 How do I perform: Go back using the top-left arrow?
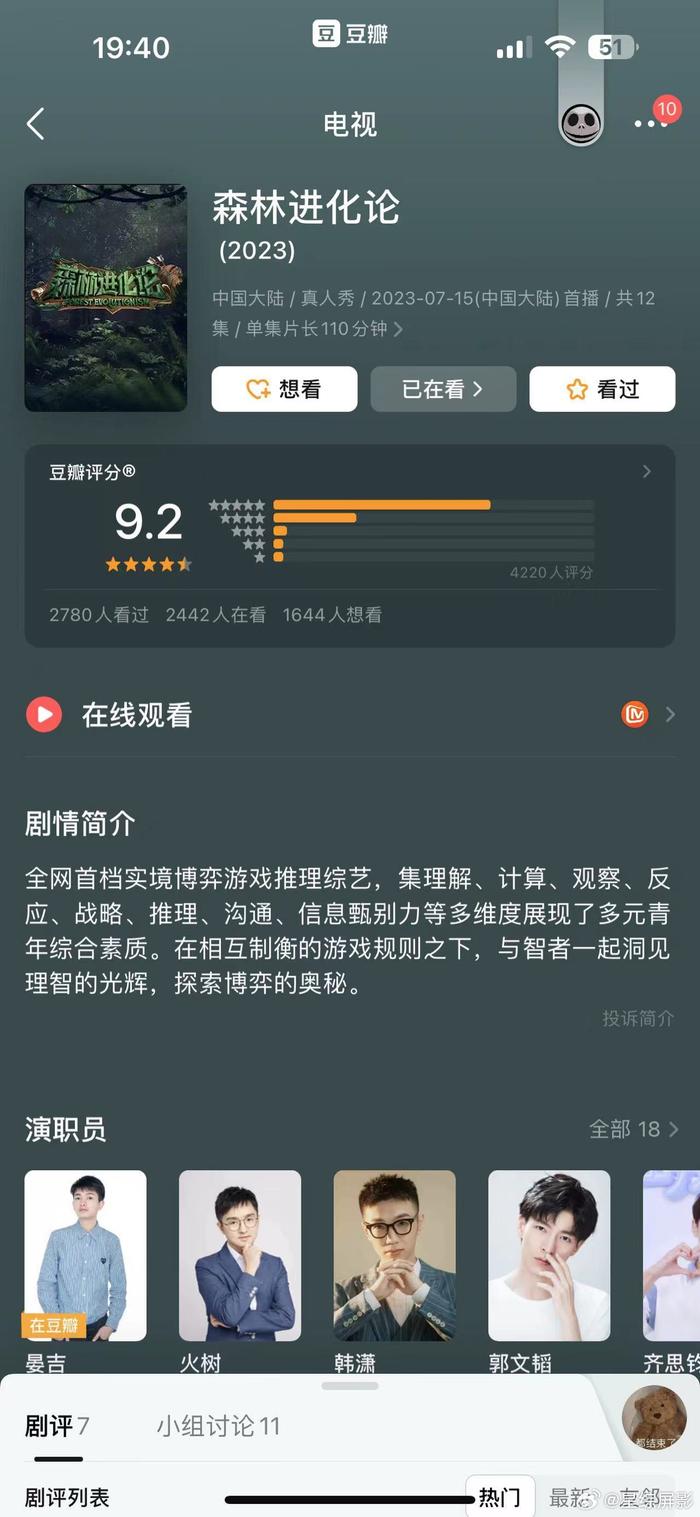pos(36,124)
